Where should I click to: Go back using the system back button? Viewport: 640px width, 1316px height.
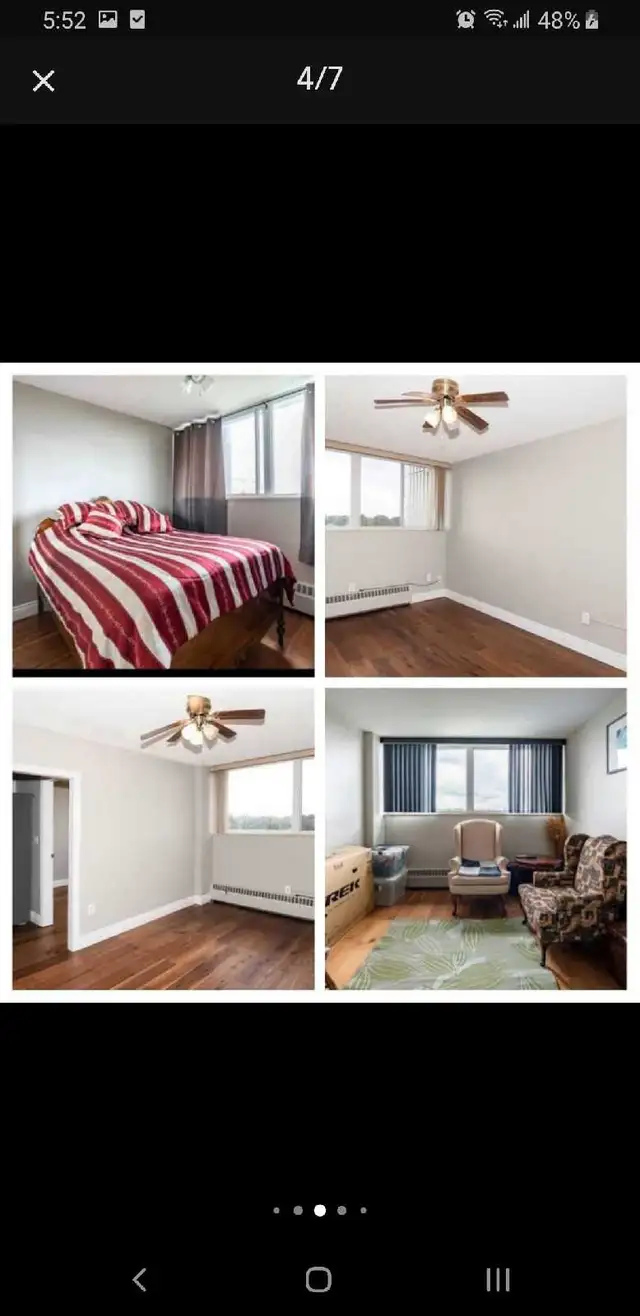tap(140, 1279)
